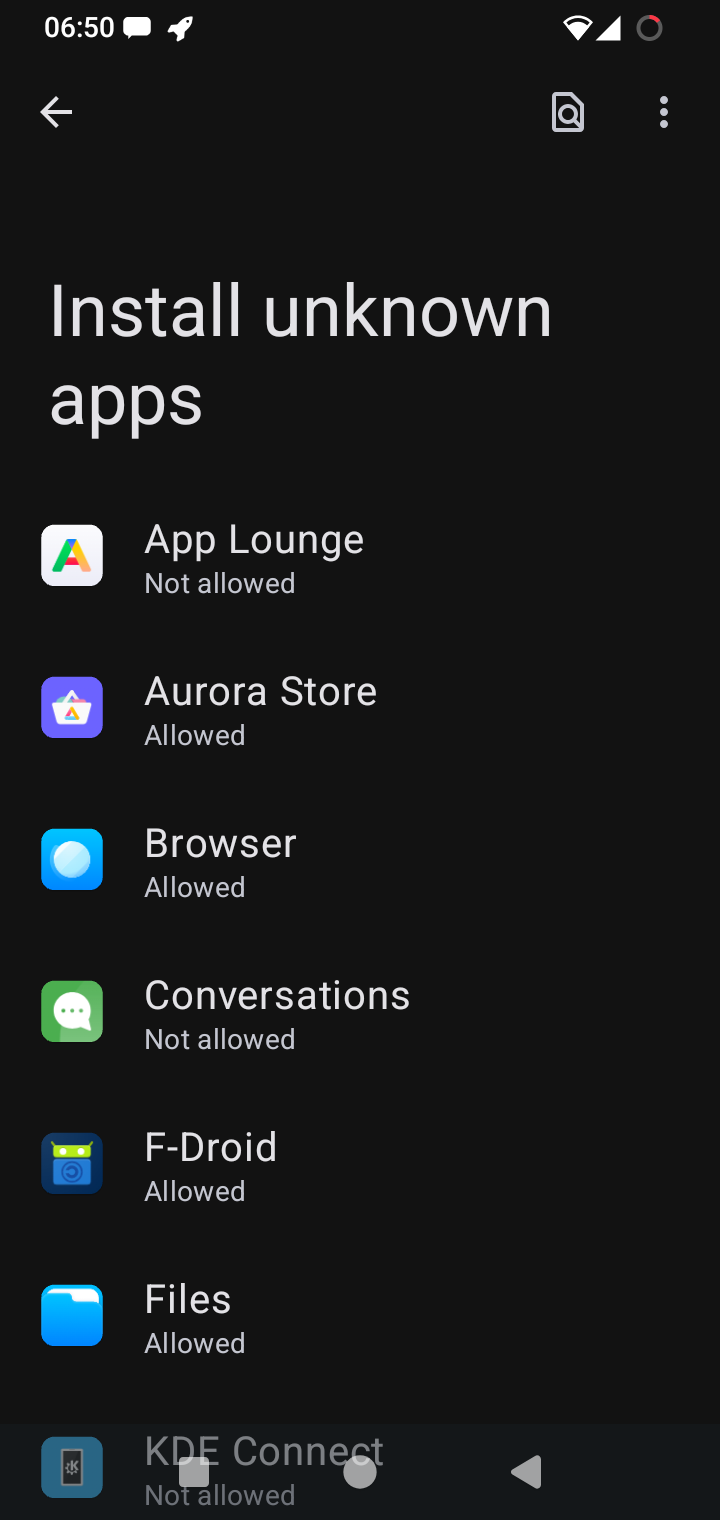Select the Aurora Store row
This screenshot has height=1520, width=720.
coord(360,708)
